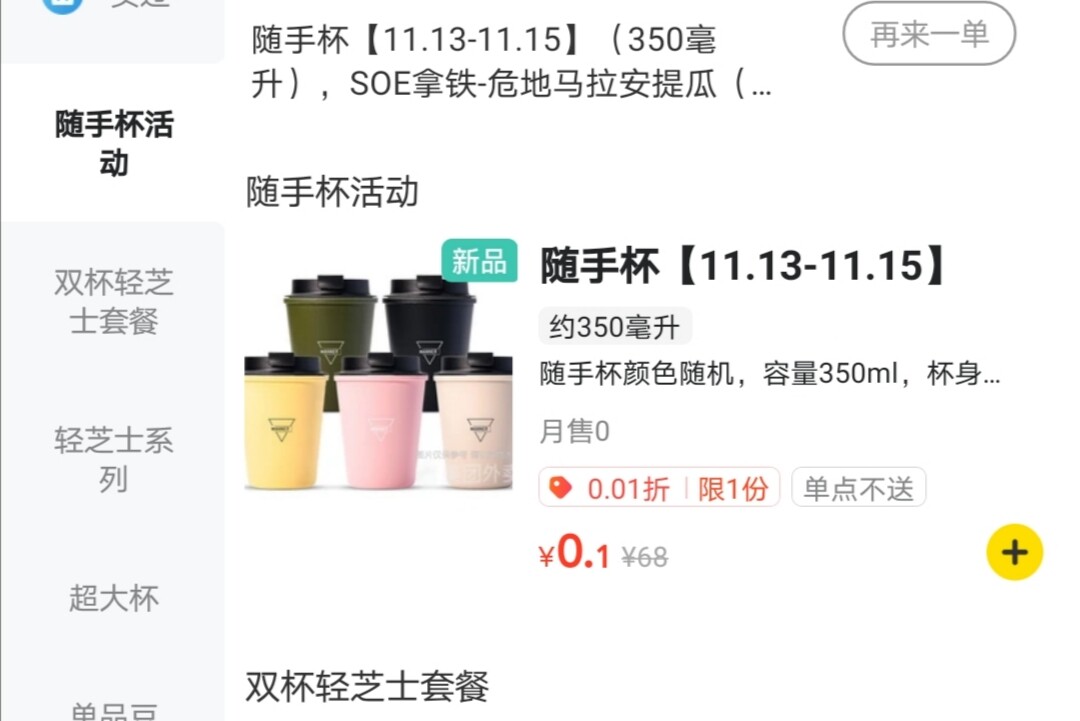Switch to the 双杯轻芝士套餐 category
The image size is (1080, 721).
(113, 302)
